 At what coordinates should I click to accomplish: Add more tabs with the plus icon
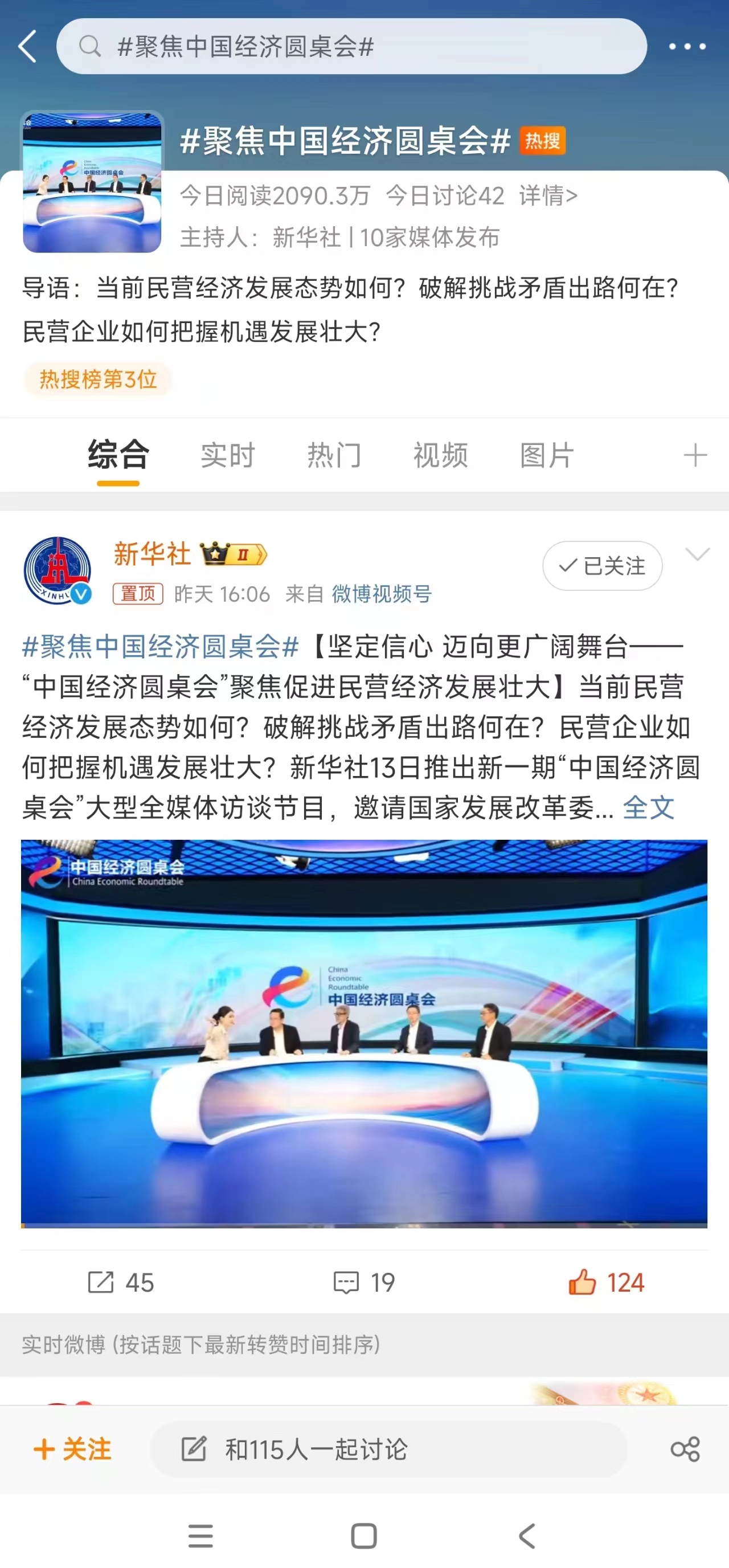point(695,455)
